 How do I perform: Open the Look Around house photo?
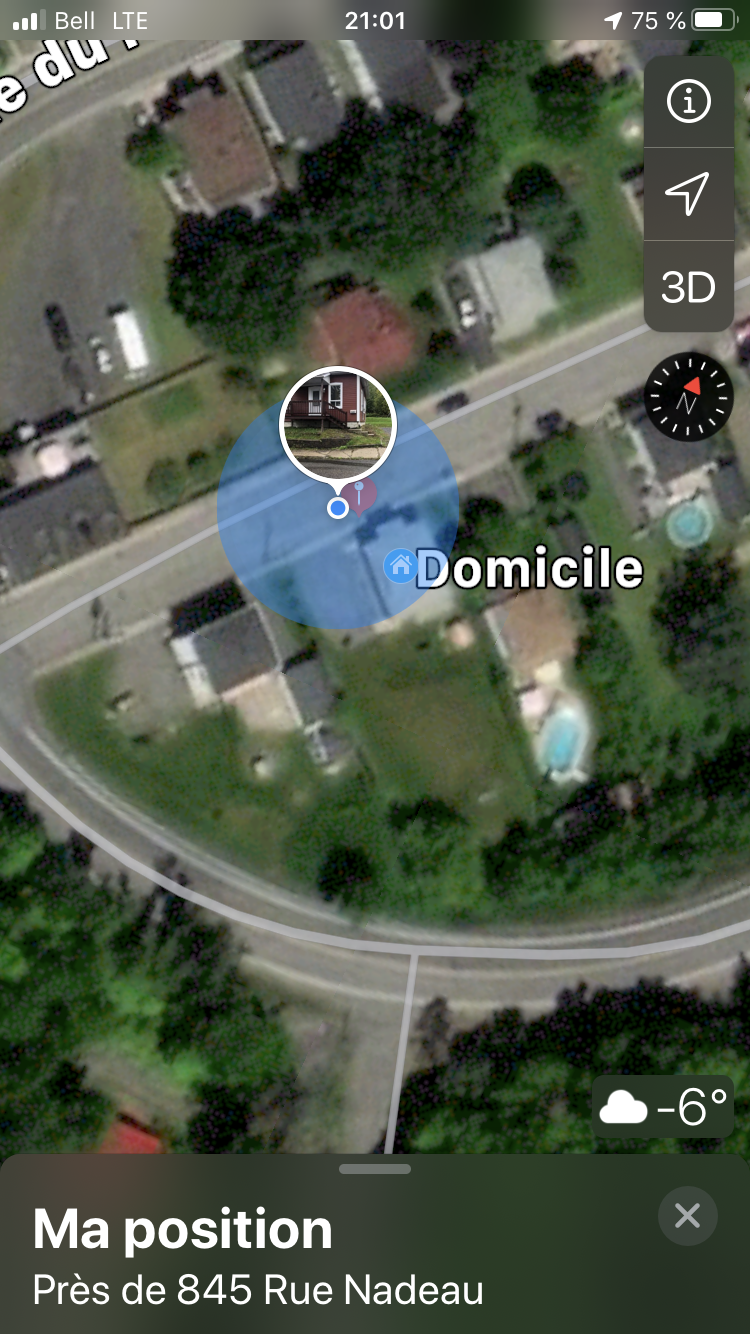[338, 424]
